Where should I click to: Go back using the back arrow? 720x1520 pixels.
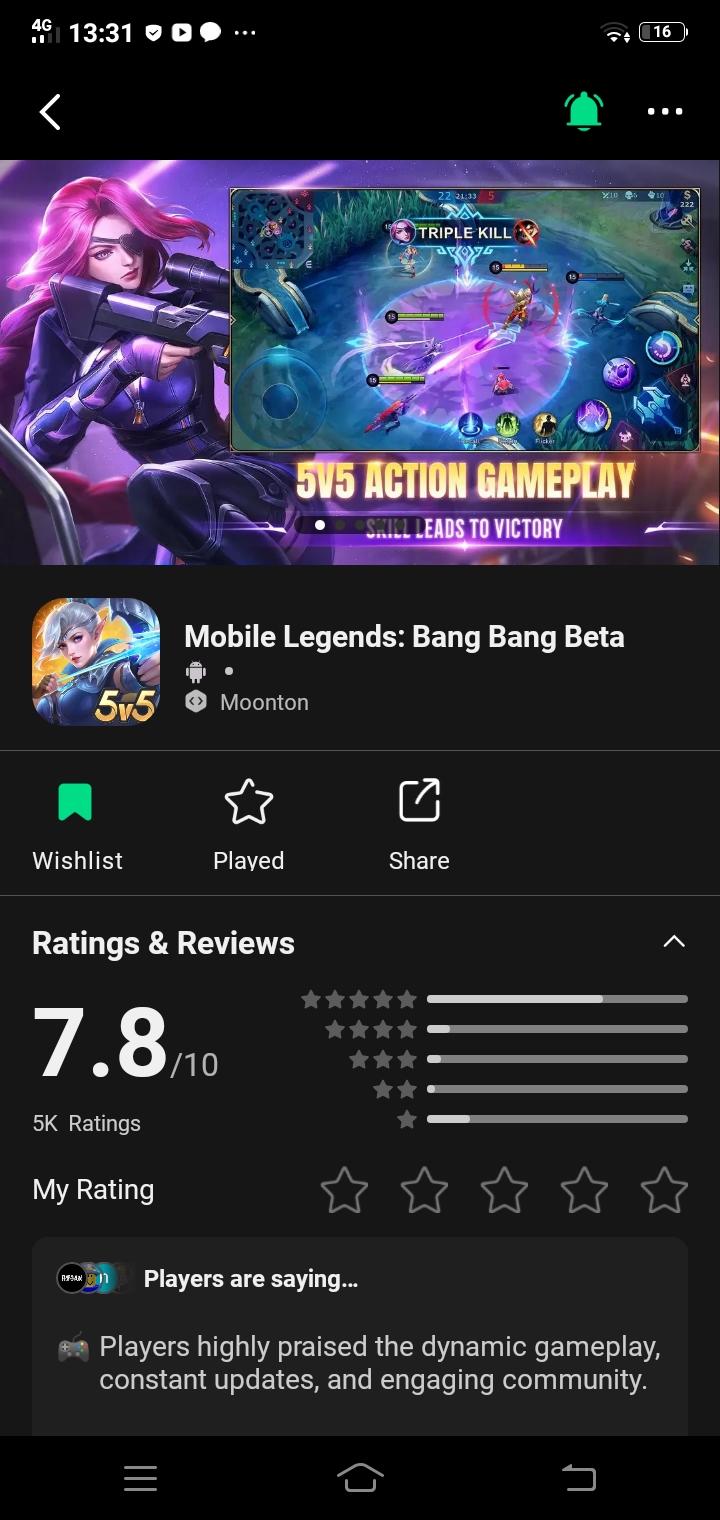point(50,111)
